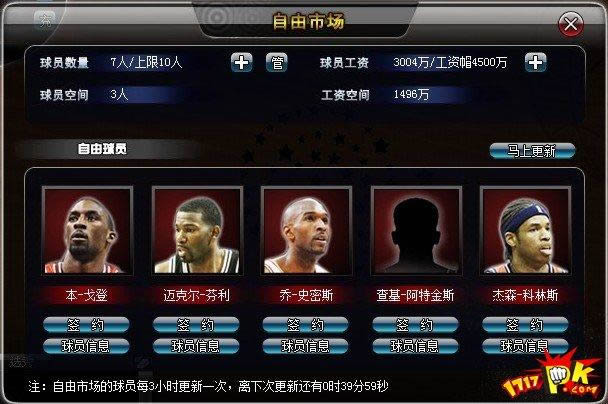Tap the plus button beside 工资帽4500万
608x404 pixels.
pos(536,63)
